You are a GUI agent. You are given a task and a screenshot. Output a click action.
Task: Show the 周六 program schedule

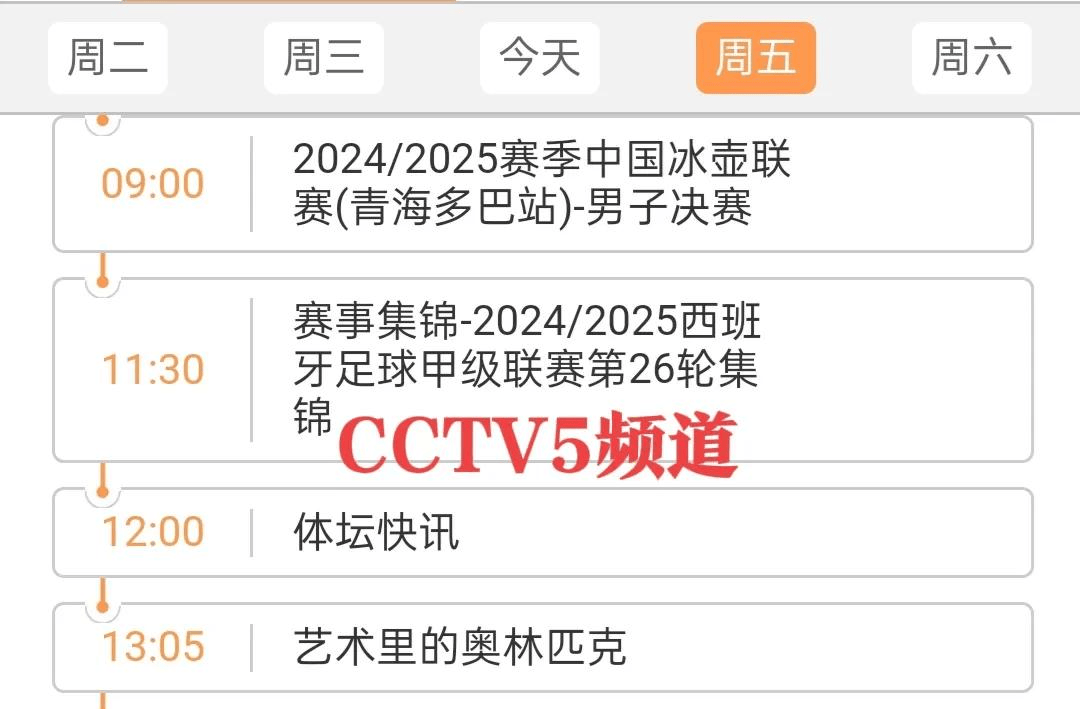[971, 58]
